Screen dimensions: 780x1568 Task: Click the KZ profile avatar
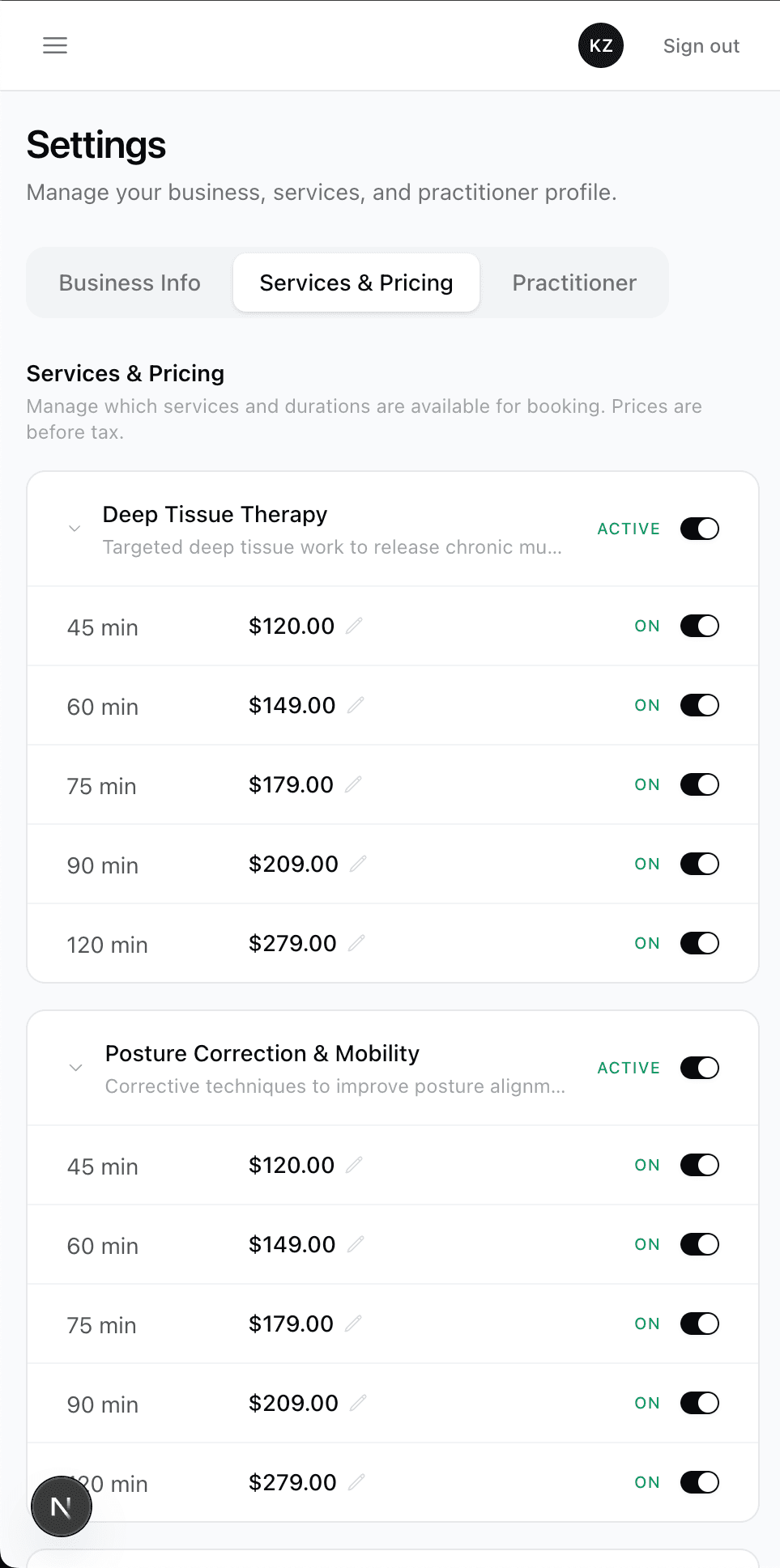(x=599, y=45)
